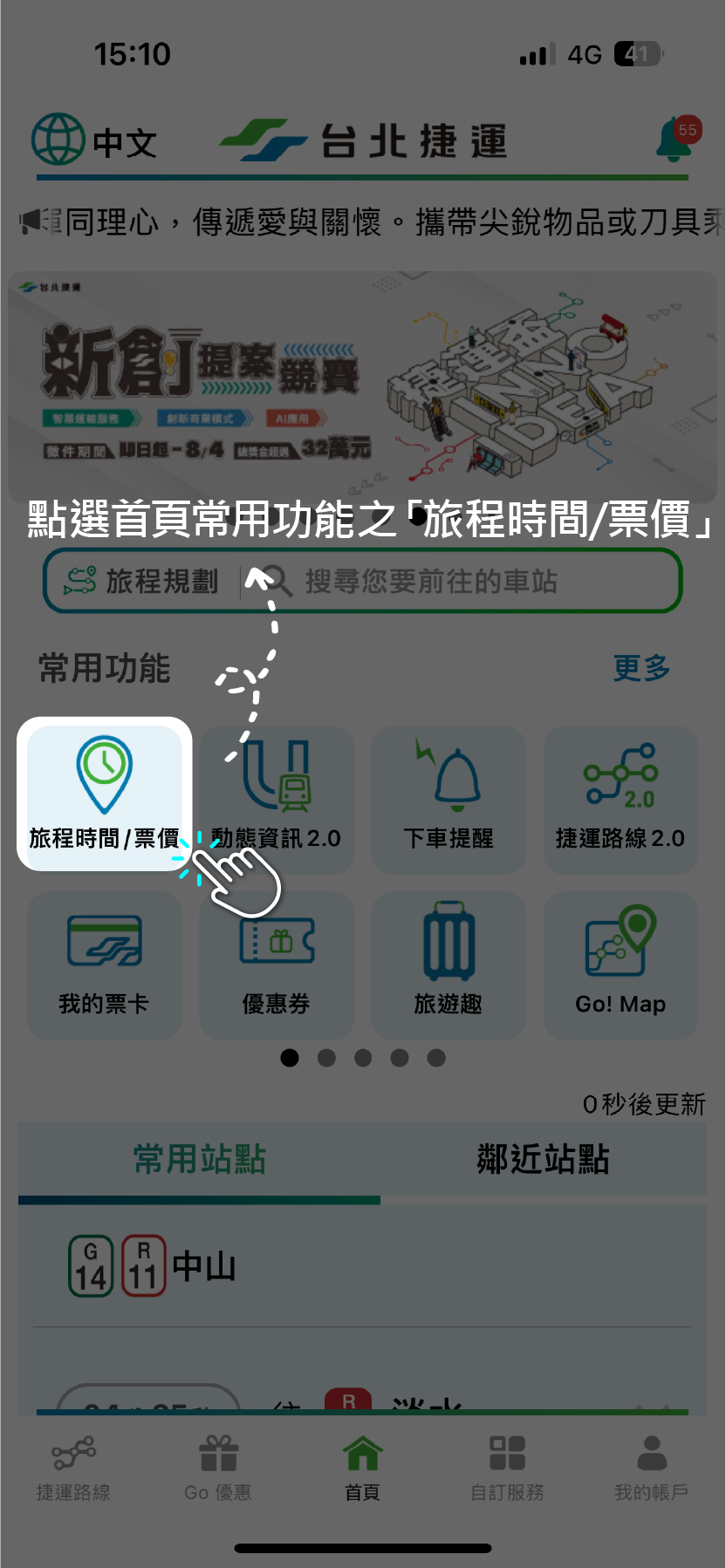Select 常用站點 tab
The image size is (726, 1568).
click(199, 1160)
